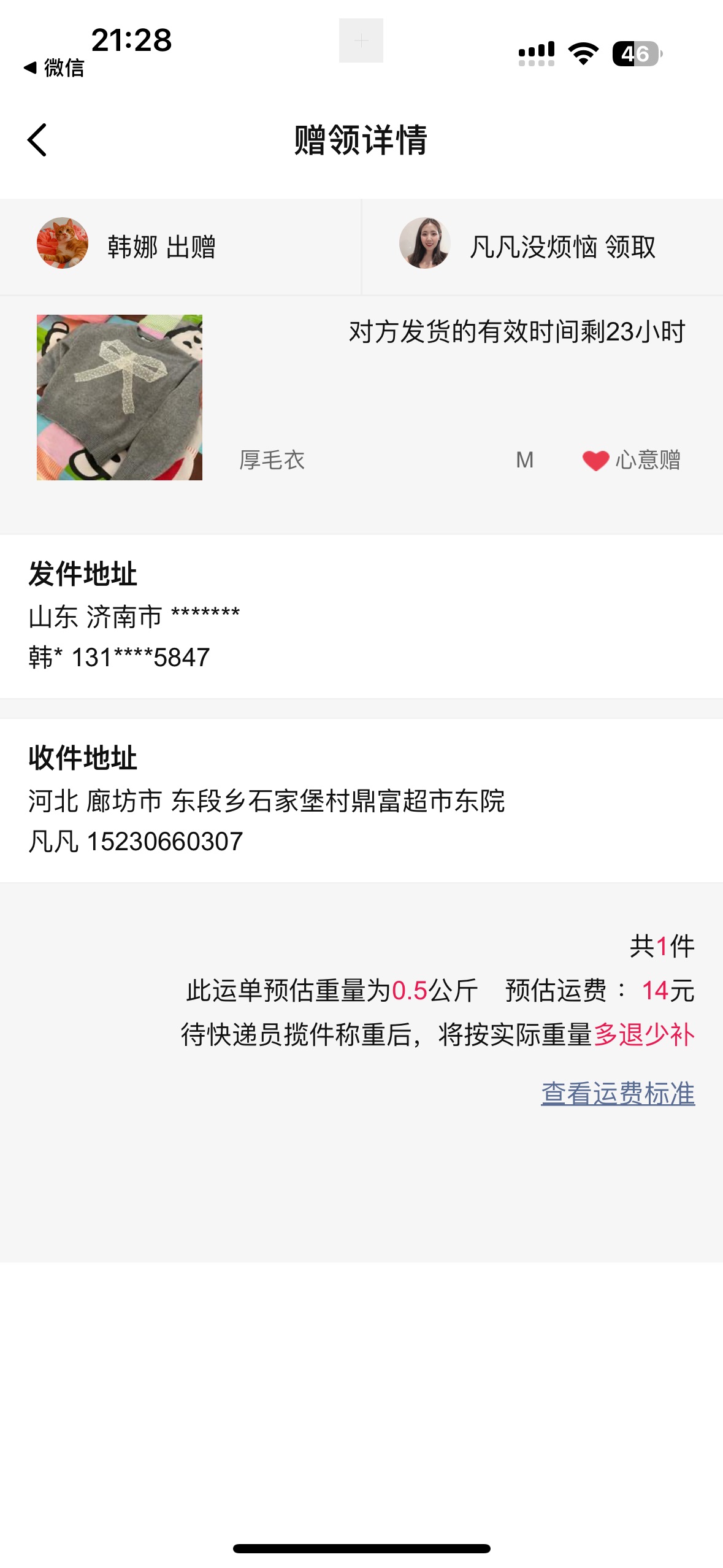Open the 厚毛衣 sweater photo
The image size is (723, 1568).
(x=120, y=398)
